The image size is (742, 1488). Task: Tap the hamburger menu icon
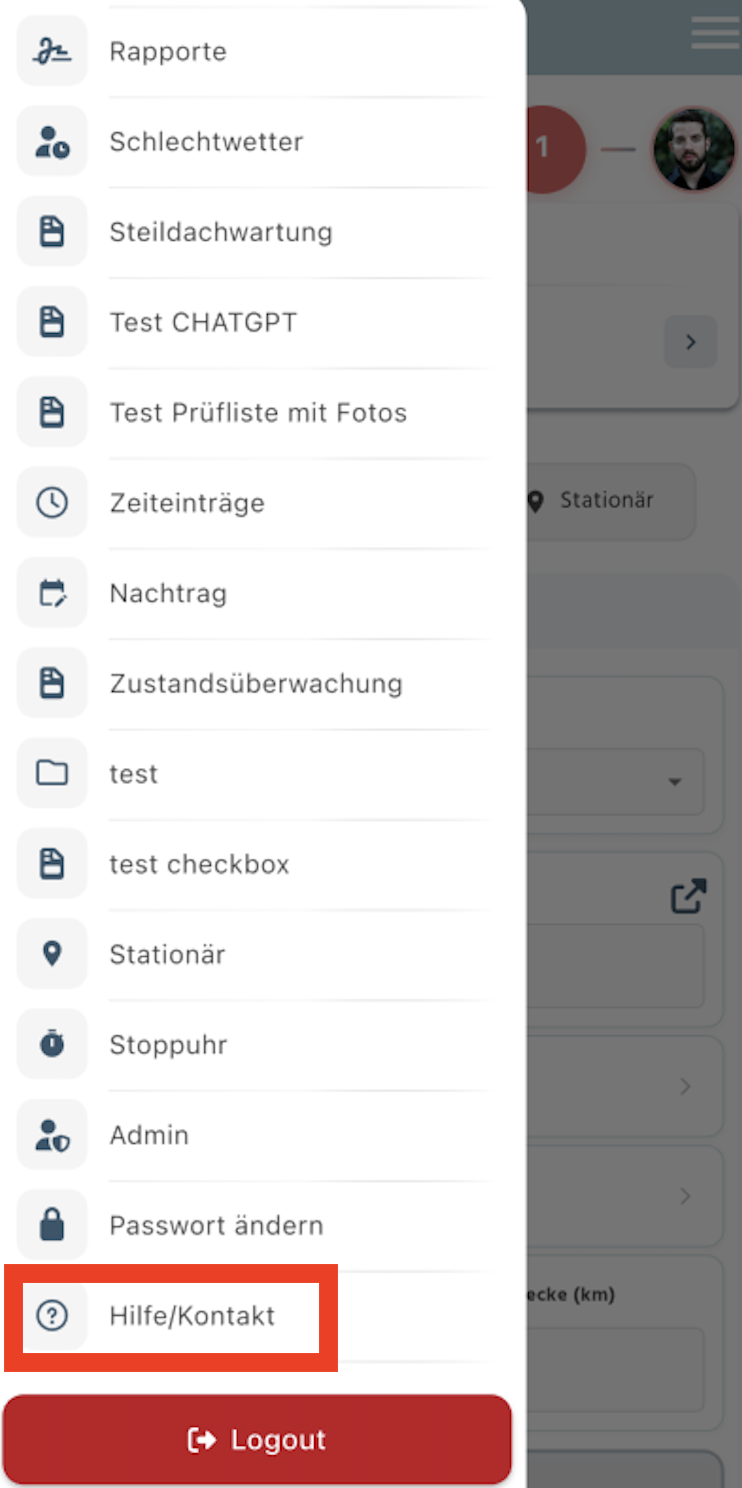715,33
